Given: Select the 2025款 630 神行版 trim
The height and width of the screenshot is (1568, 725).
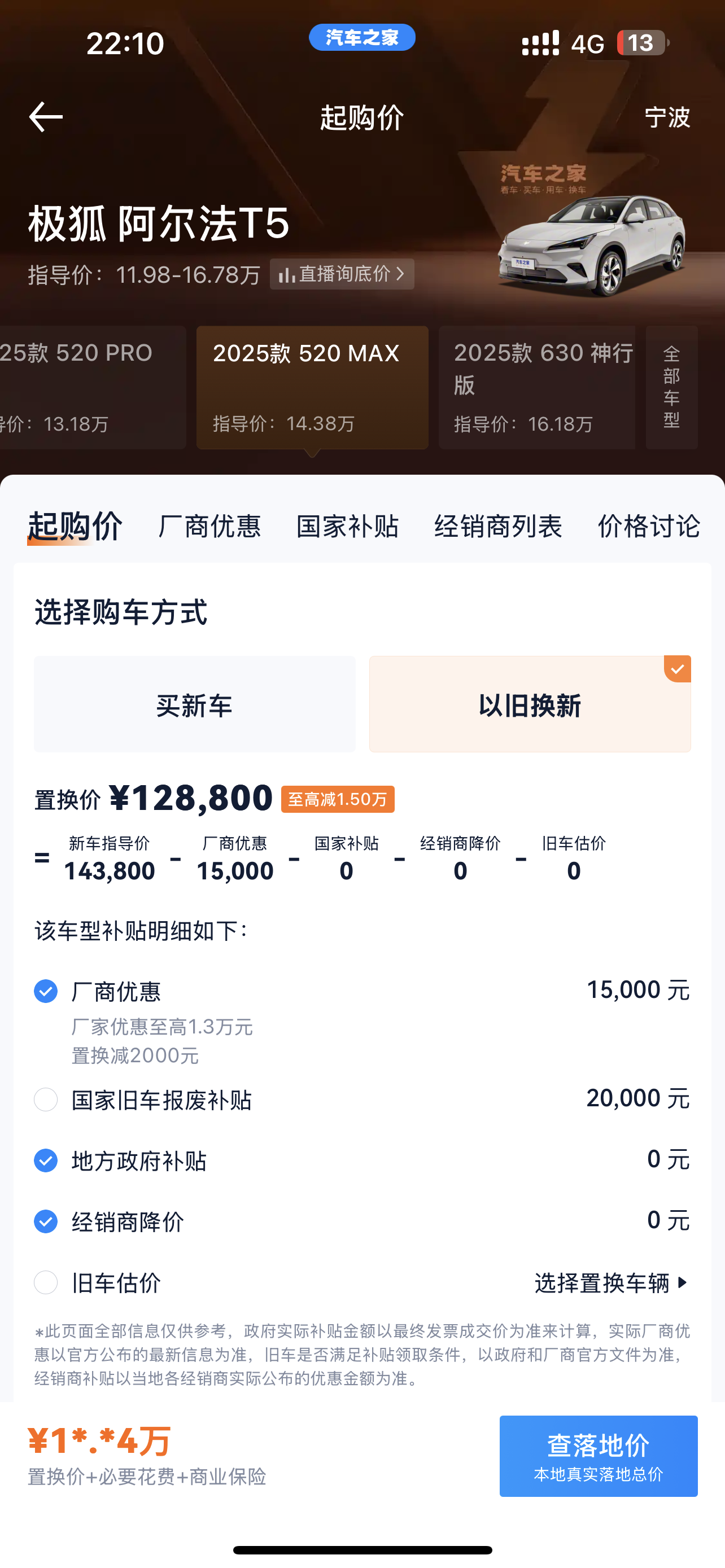Looking at the screenshot, I should tap(538, 387).
